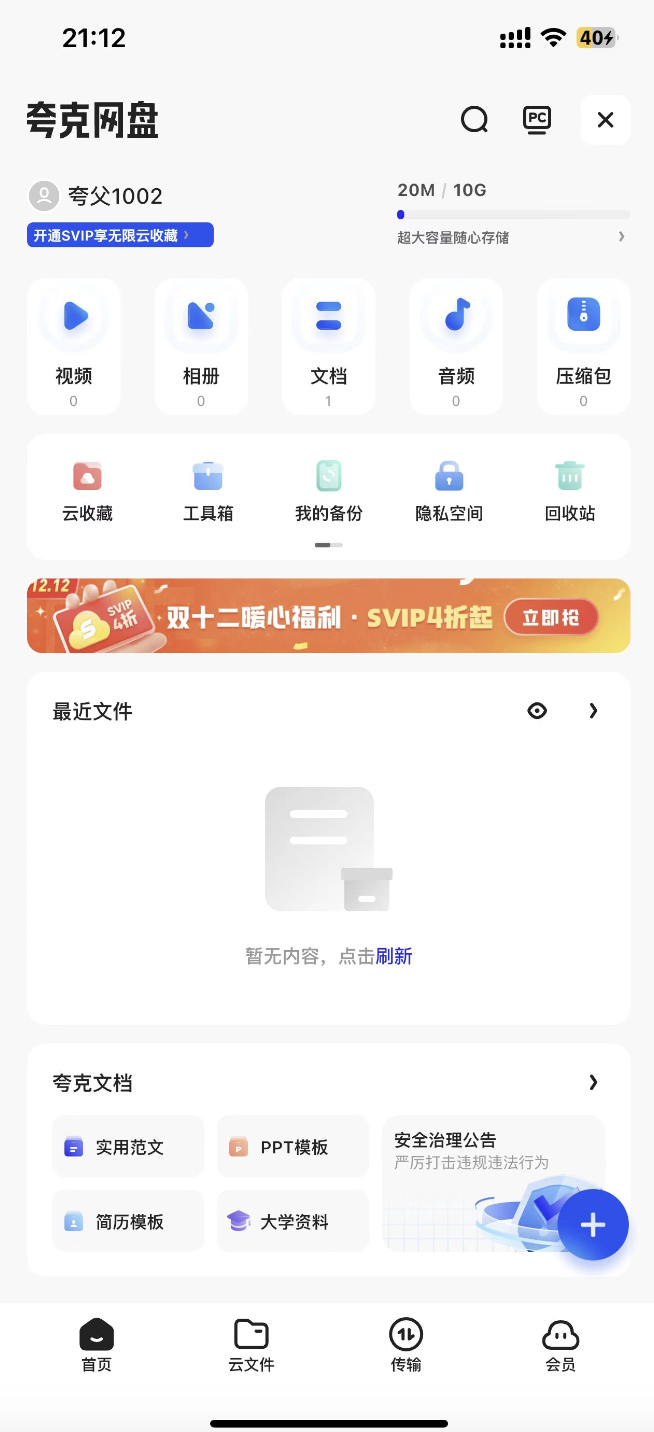Close the Quark Netdisk page
654x1432 pixels.
pos(605,120)
